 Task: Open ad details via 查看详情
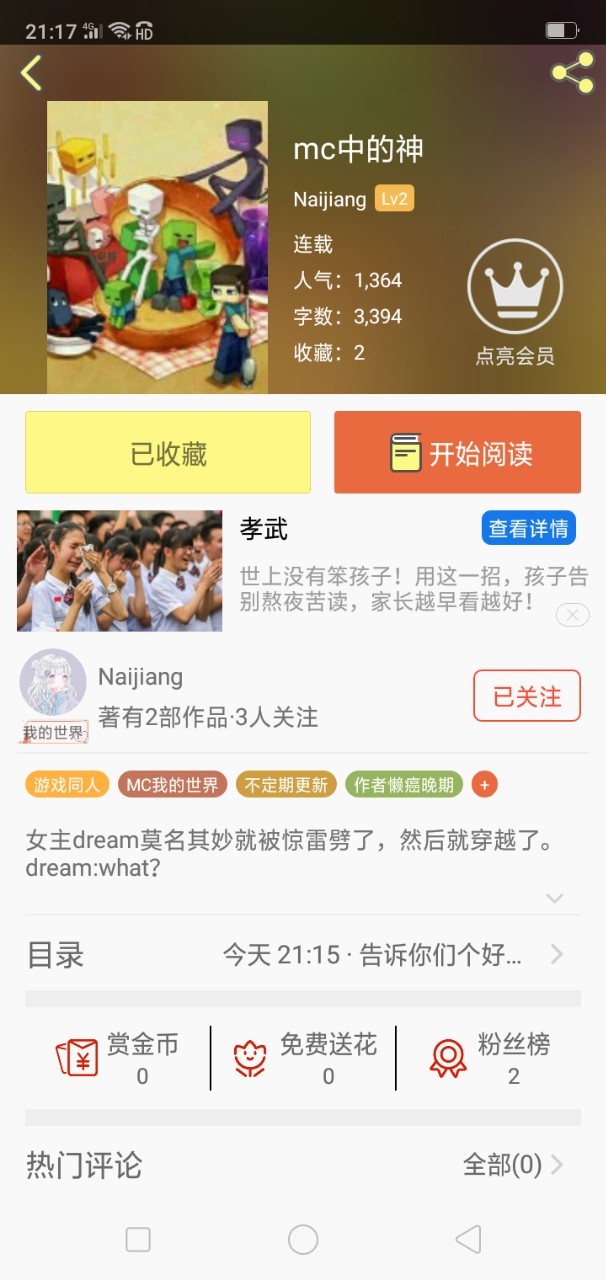(529, 528)
